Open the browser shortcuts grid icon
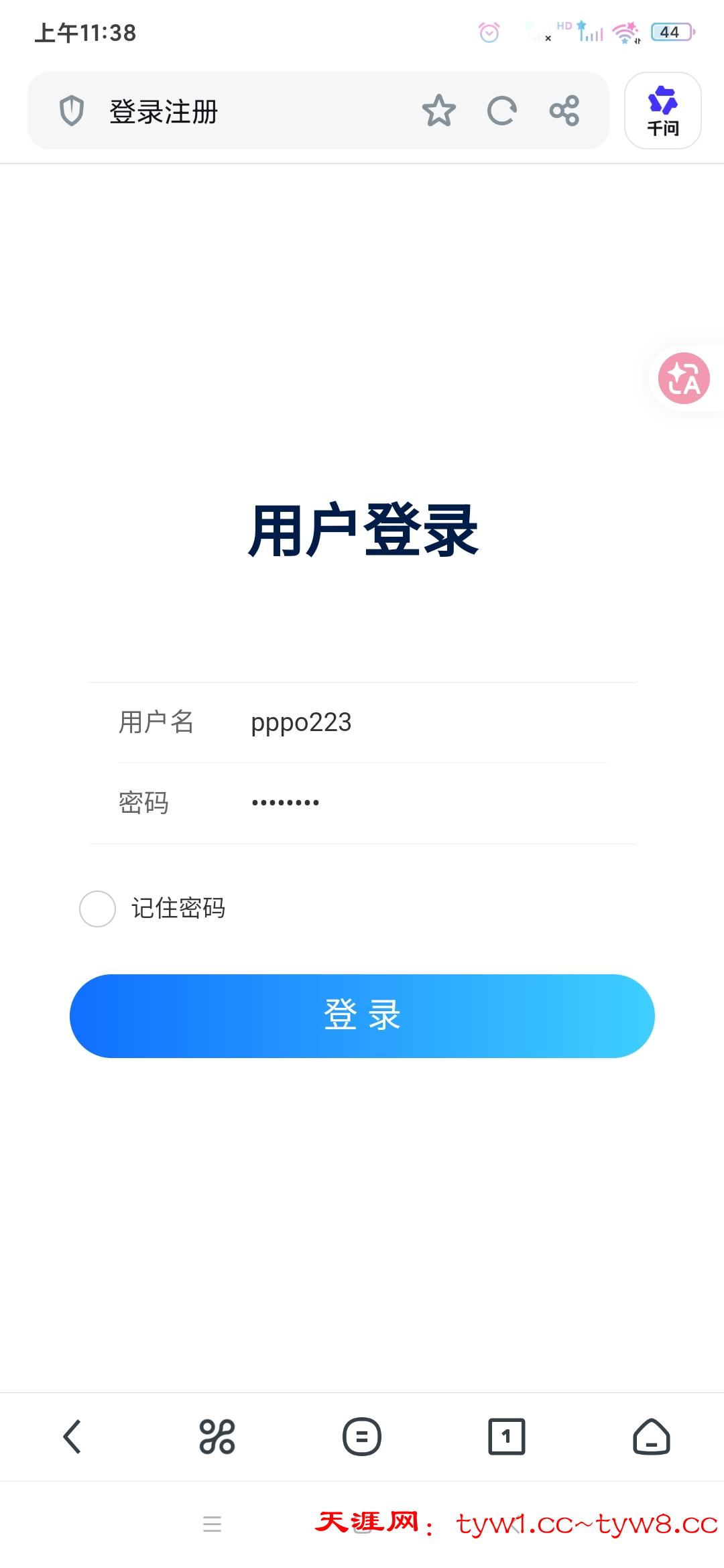The height and width of the screenshot is (1568, 724). (x=217, y=1437)
